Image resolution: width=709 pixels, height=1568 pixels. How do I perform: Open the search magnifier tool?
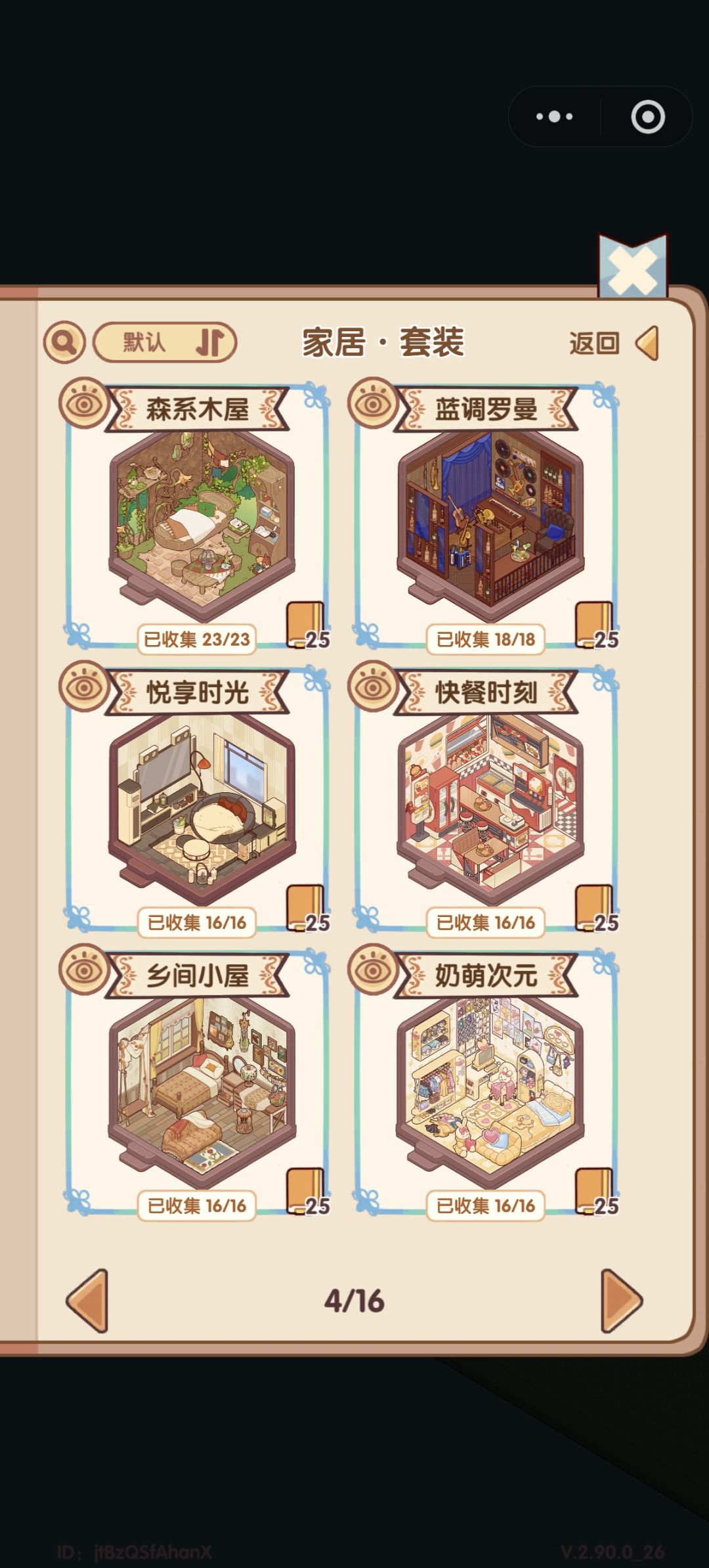[64, 342]
